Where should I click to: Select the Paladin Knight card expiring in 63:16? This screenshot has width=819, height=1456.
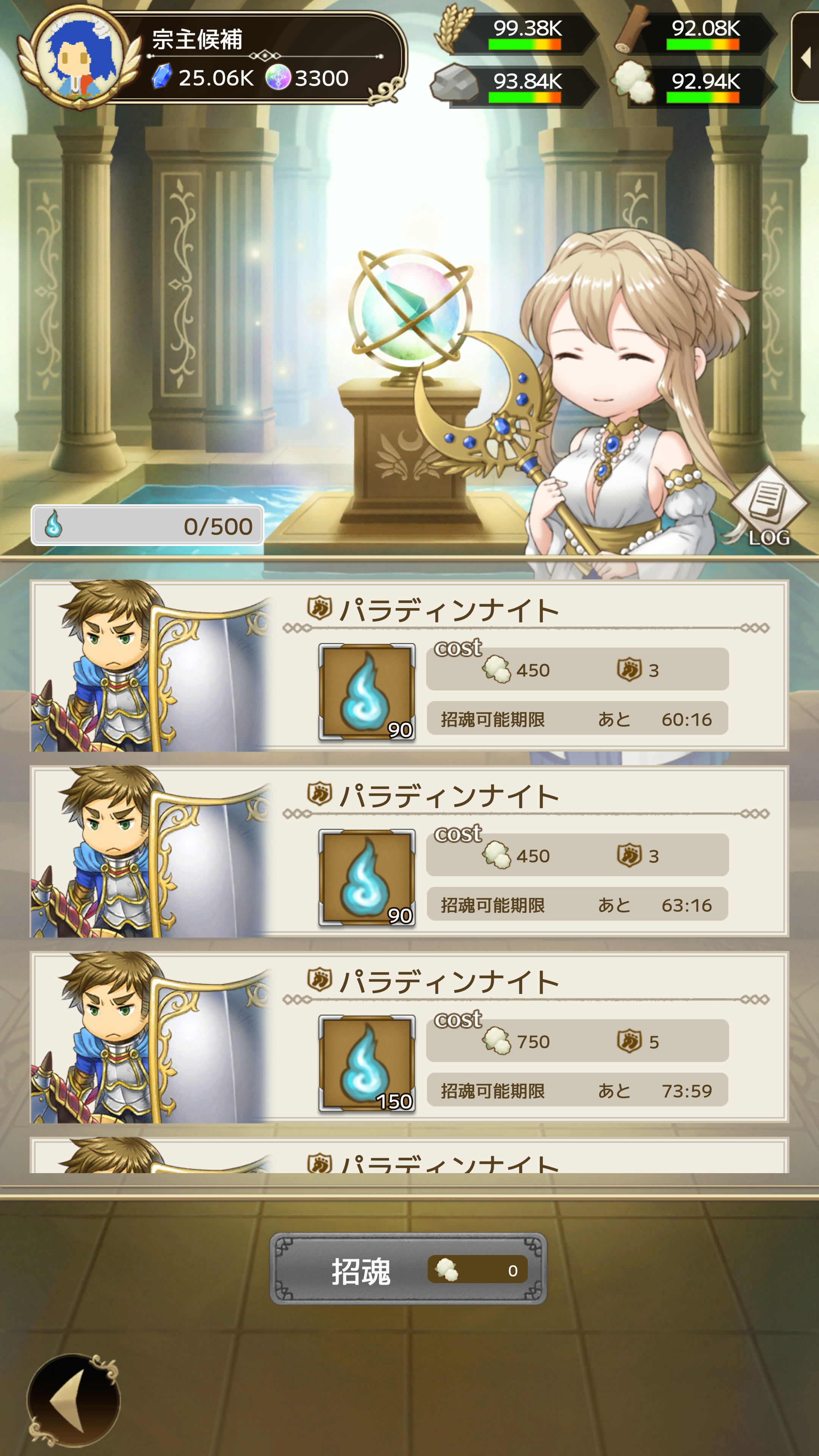point(409,851)
